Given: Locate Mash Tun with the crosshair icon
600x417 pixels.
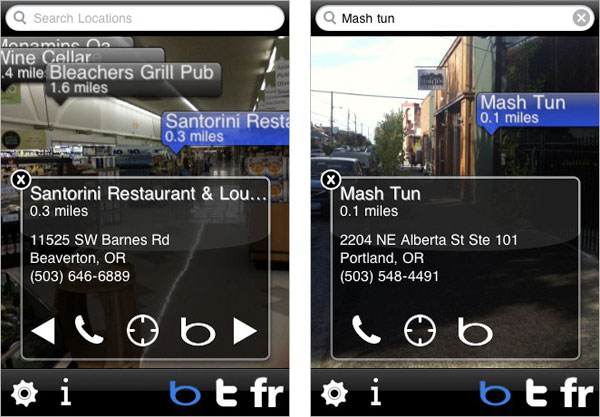Looking at the screenshot, I should click(x=419, y=329).
